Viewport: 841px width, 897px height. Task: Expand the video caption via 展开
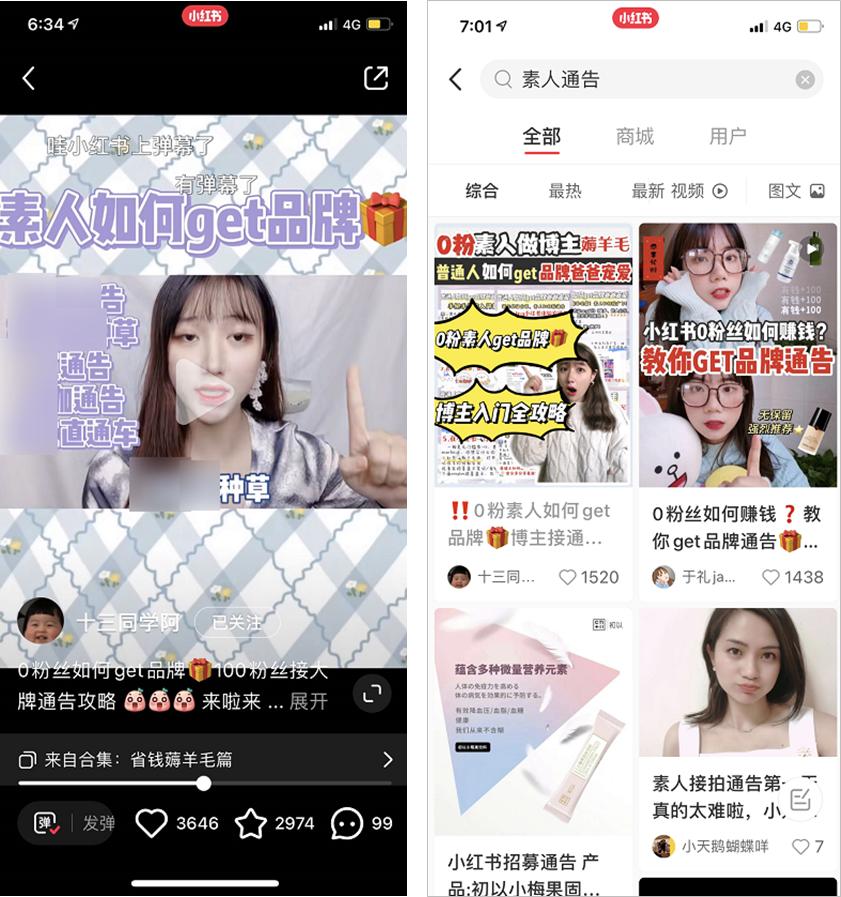309,701
